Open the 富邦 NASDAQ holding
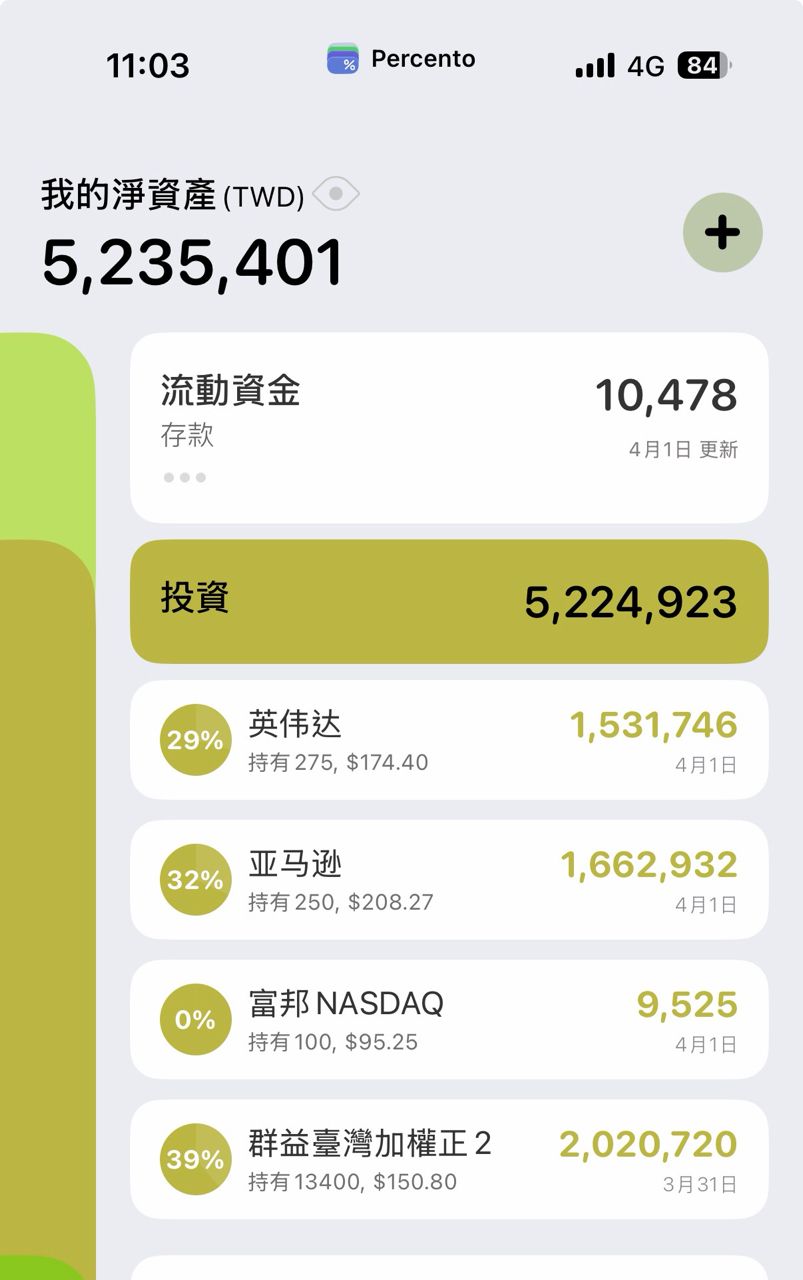Image resolution: width=803 pixels, height=1280 pixels. [449, 1019]
